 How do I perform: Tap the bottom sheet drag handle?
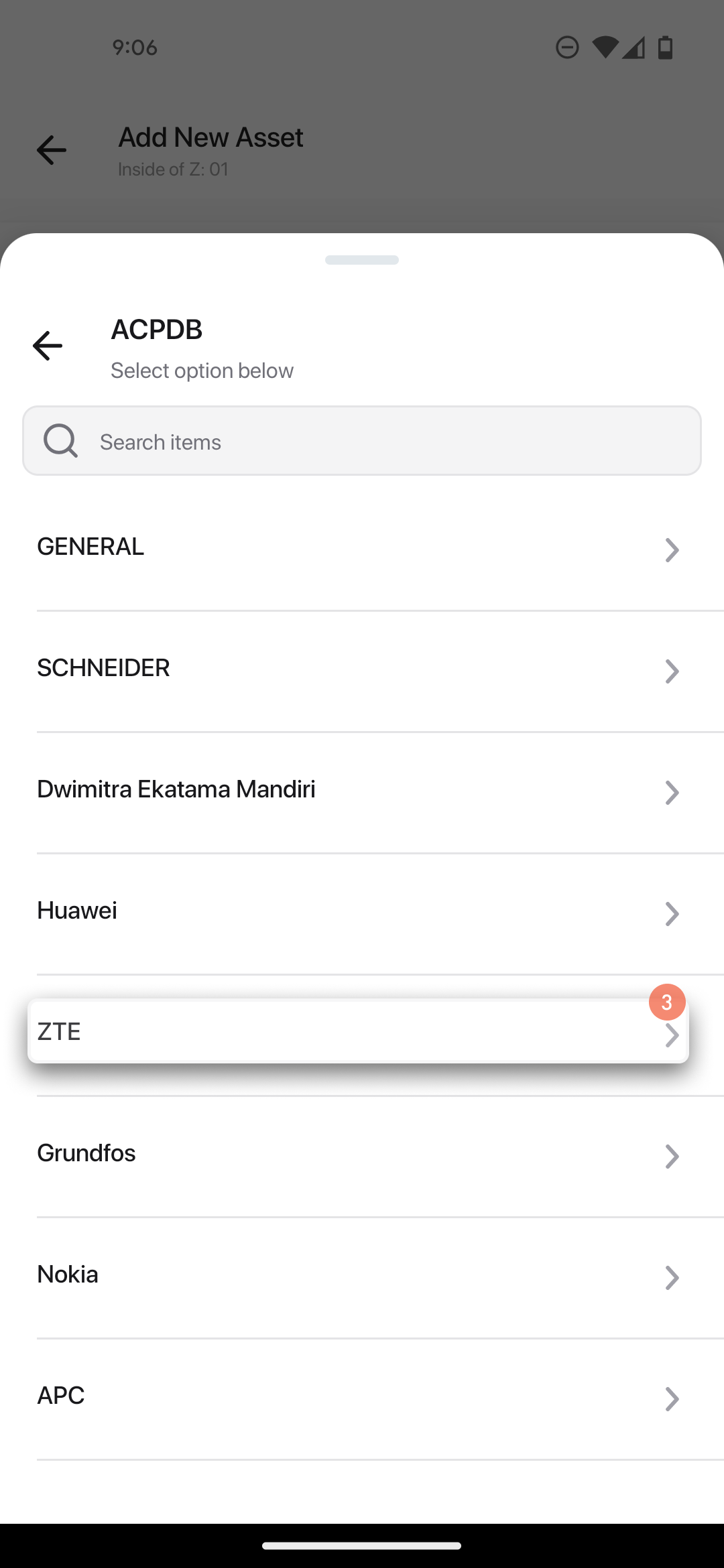click(x=362, y=260)
